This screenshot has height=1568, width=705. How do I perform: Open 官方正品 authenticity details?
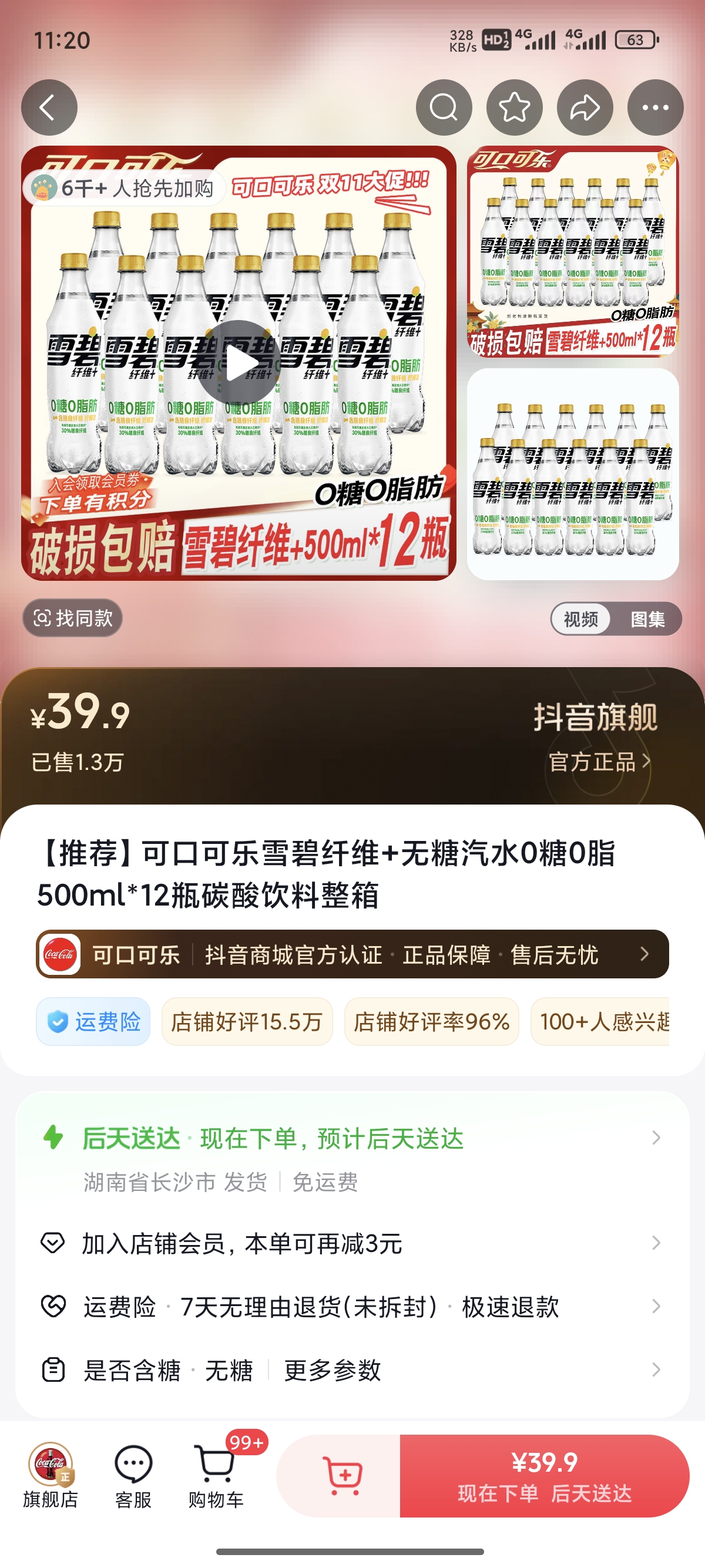tap(599, 762)
